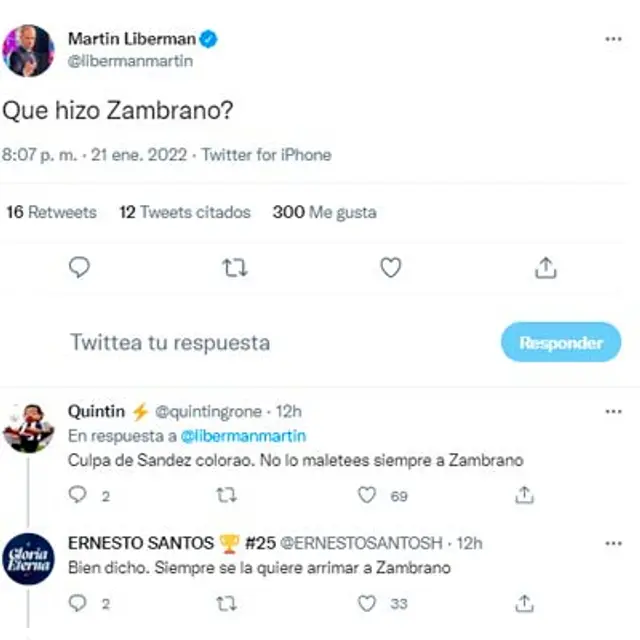This screenshot has height=640, width=640.
Task: Reply to Martin Liberman's tweet
Action: tap(80, 267)
